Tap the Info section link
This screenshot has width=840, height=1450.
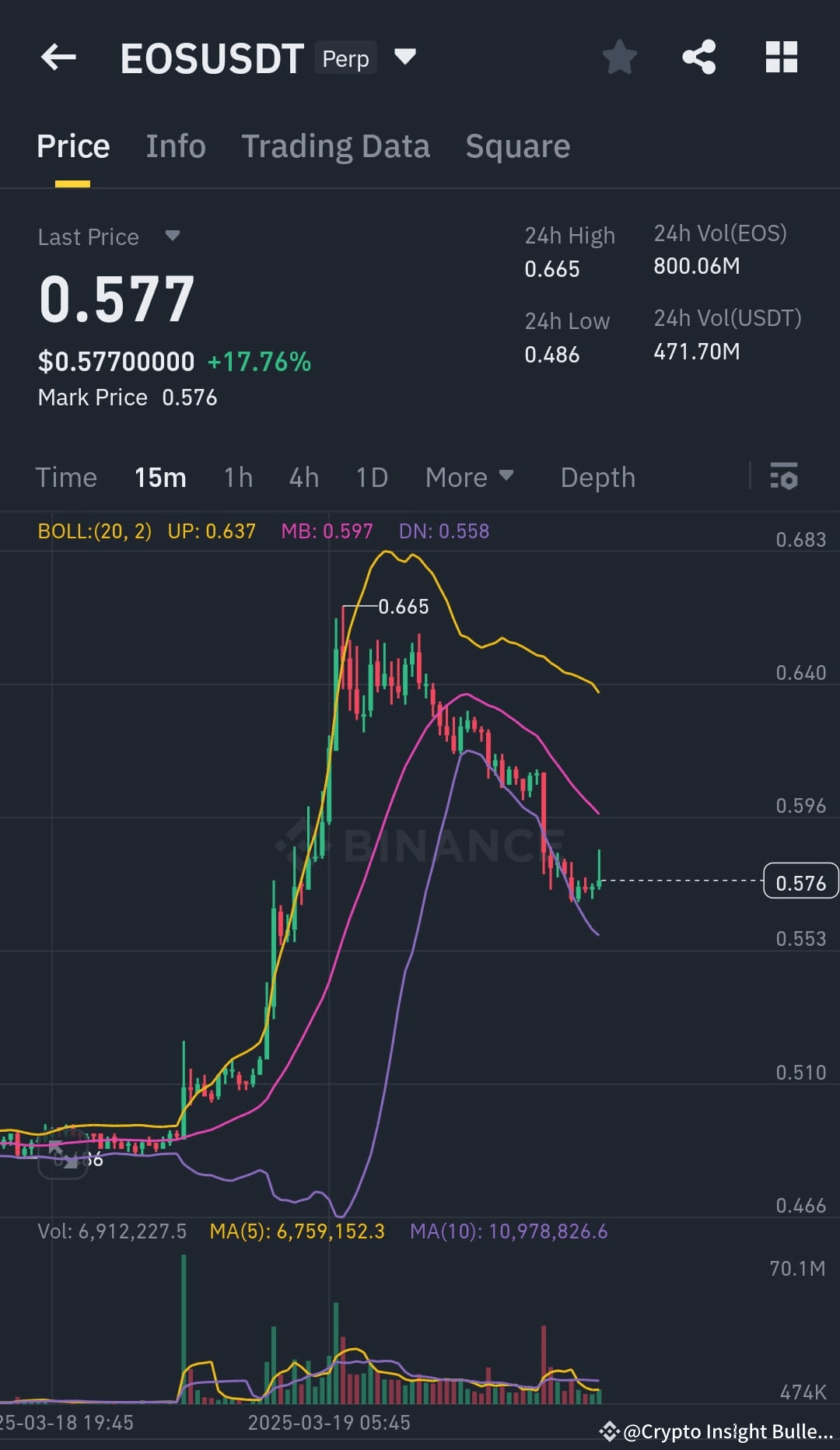click(176, 145)
